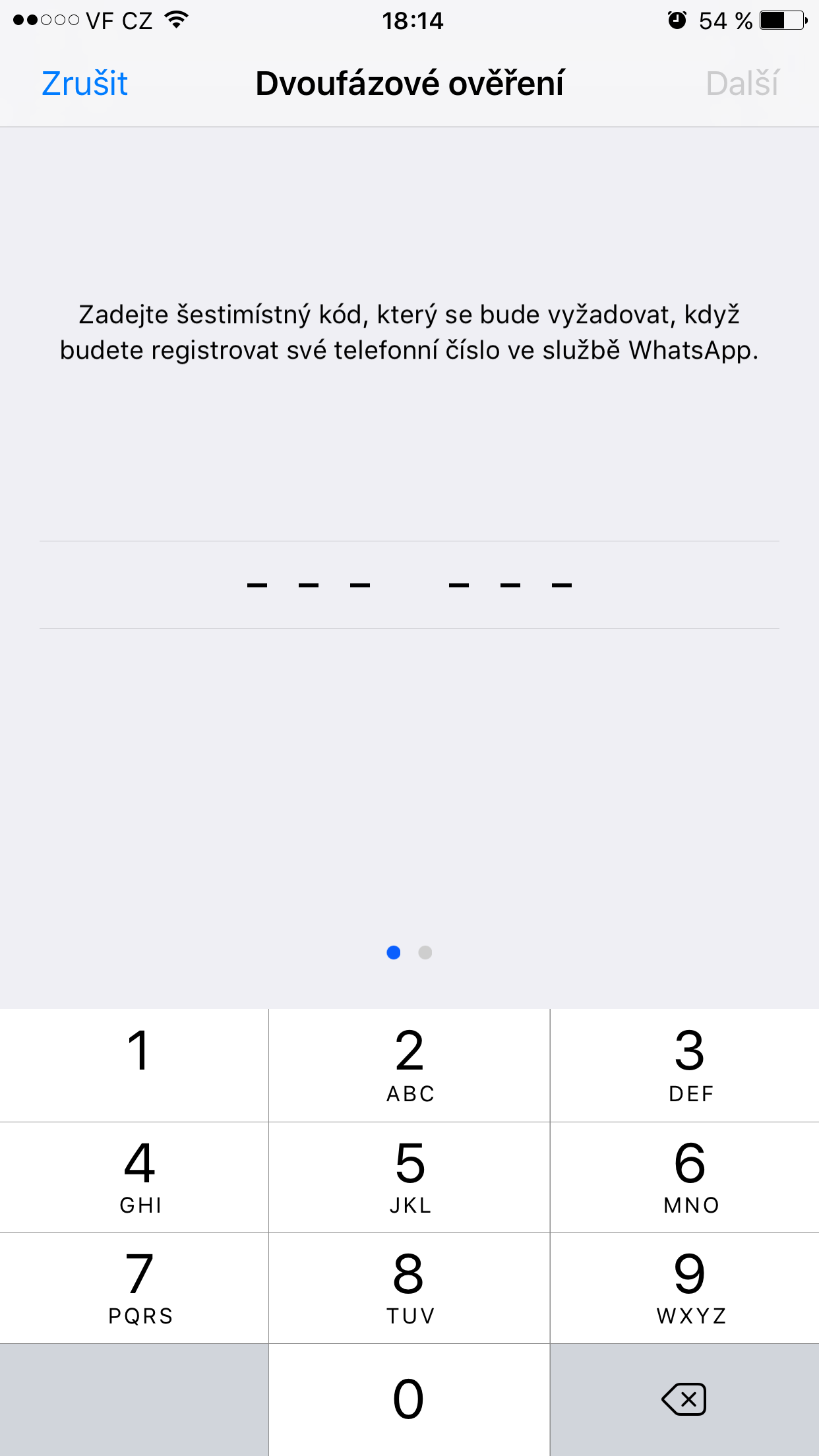Tap the 6 MNO key

click(682, 1177)
